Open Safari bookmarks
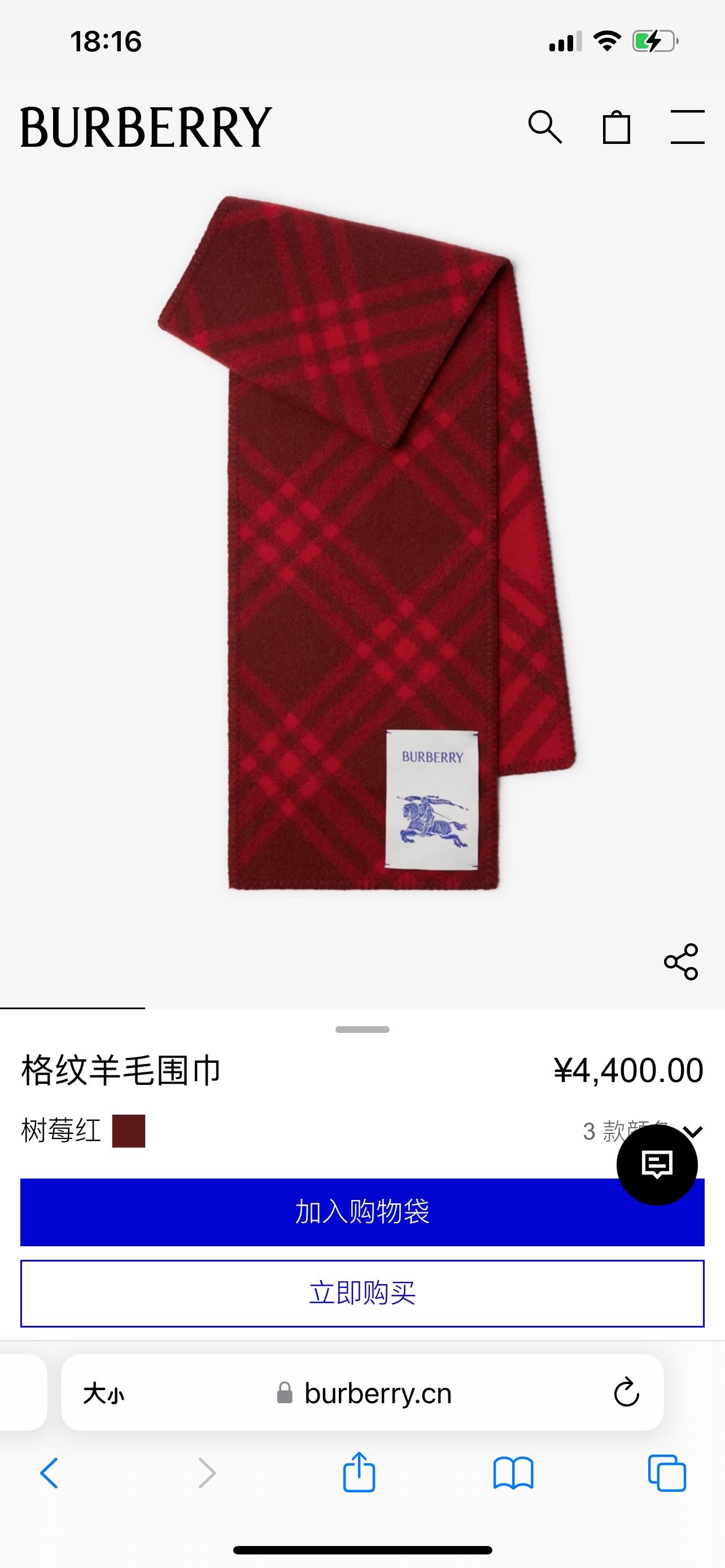Image resolution: width=725 pixels, height=1568 pixels. click(x=513, y=1473)
